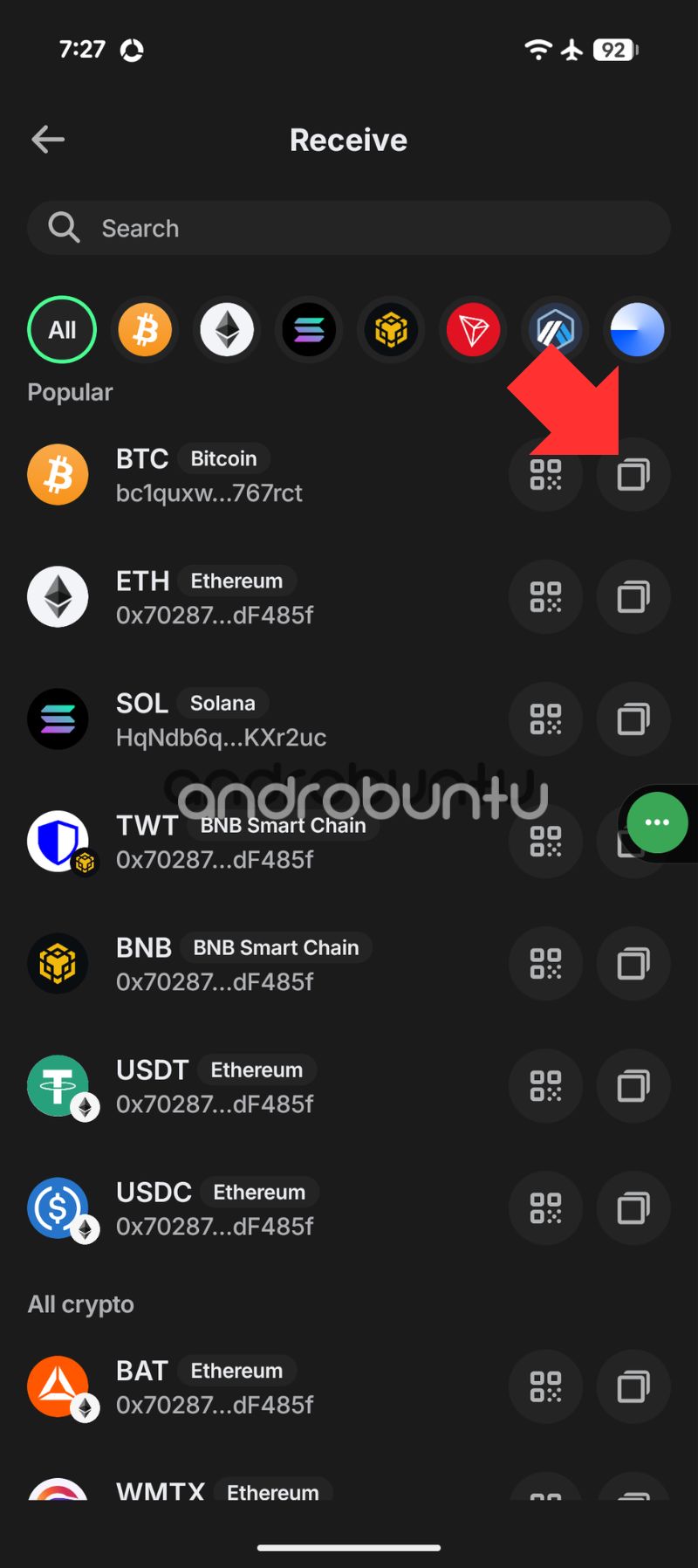The width and height of the screenshot is (698, 1568).
Task: Show the QR code for BTC Bitcoin address
Action: click(545, 475)
